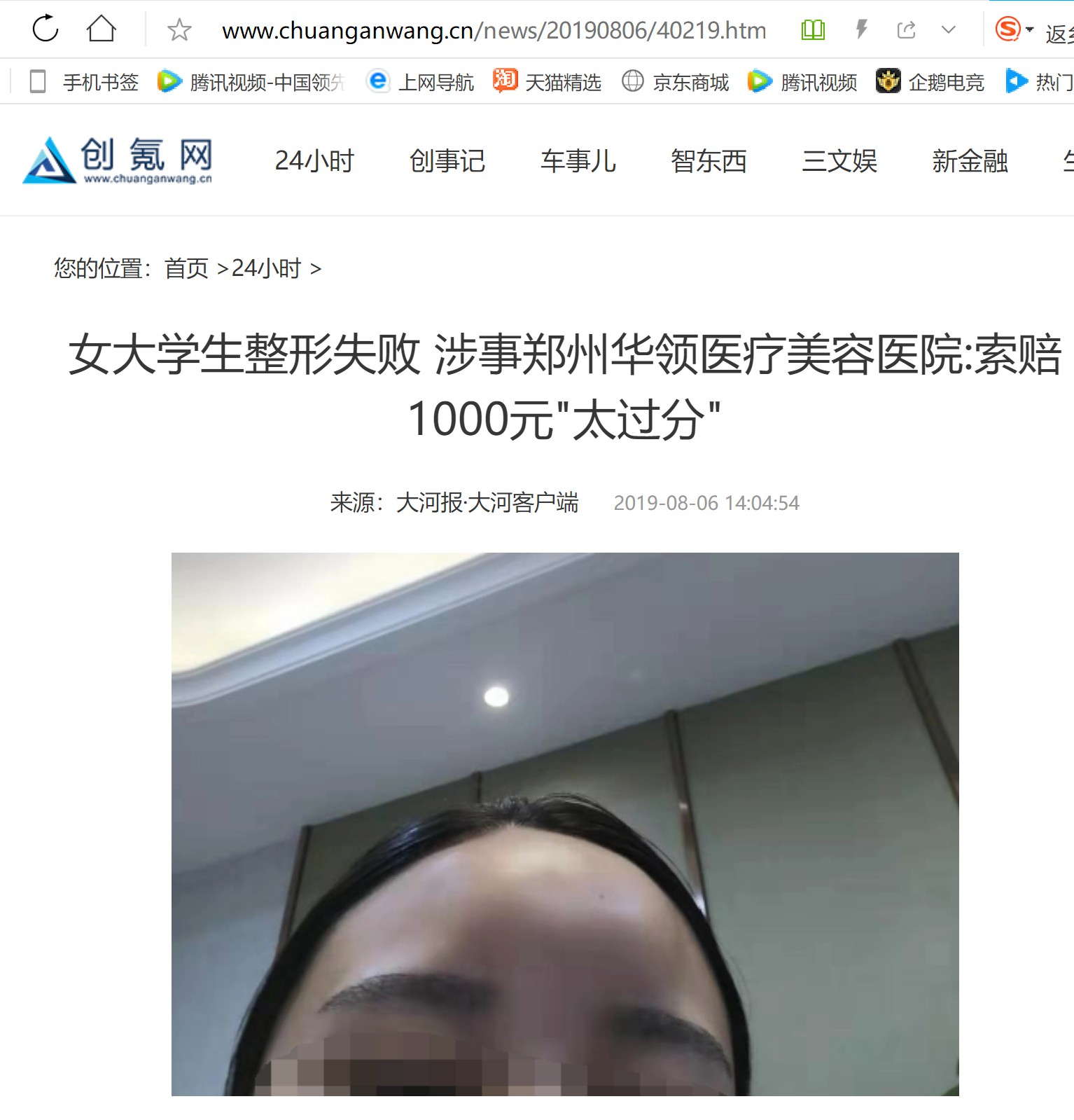1074x1120 pixels.
Task: Switch to 新金融 section
Action: pyautogui.click(x=970, y=161)
